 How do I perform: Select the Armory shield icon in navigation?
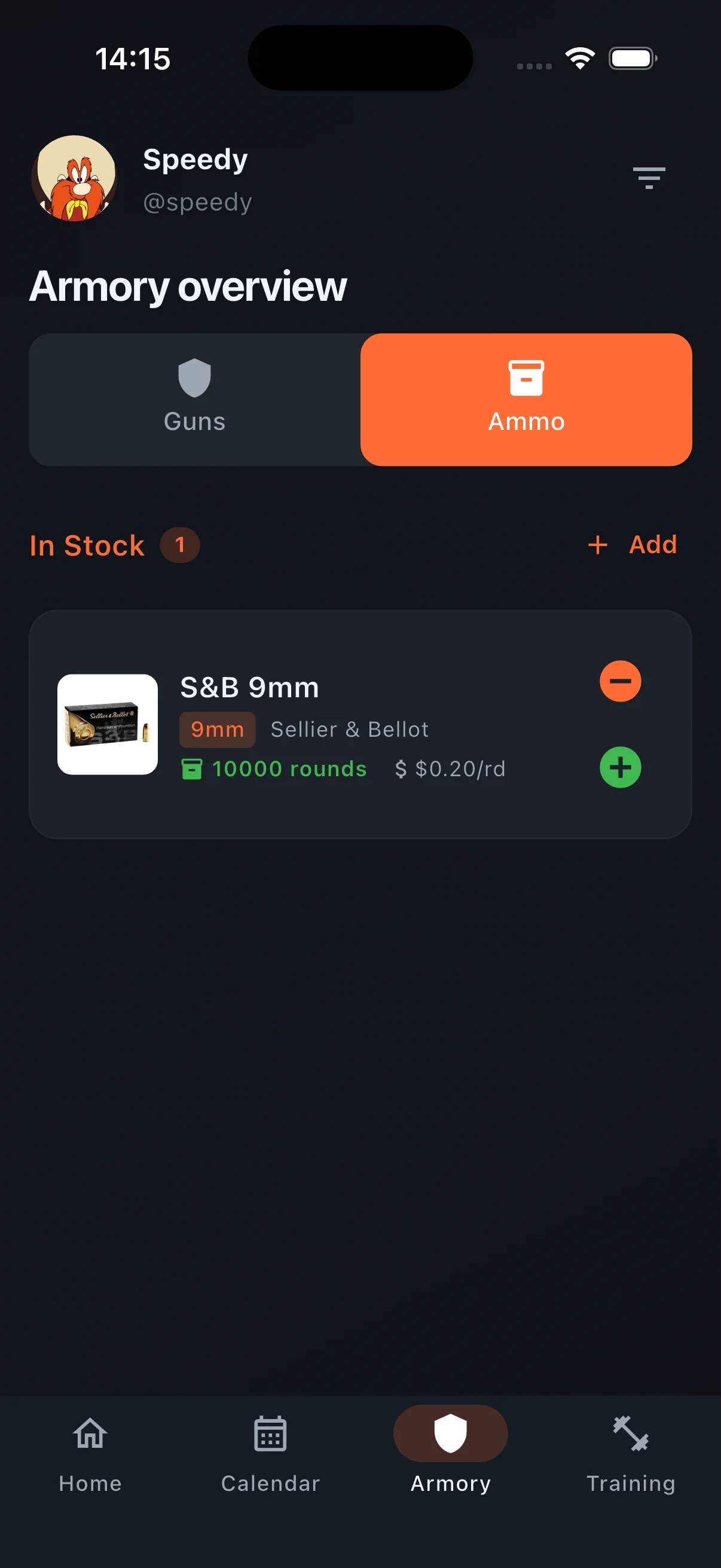pyautogui.click(x=450, y=1432)
